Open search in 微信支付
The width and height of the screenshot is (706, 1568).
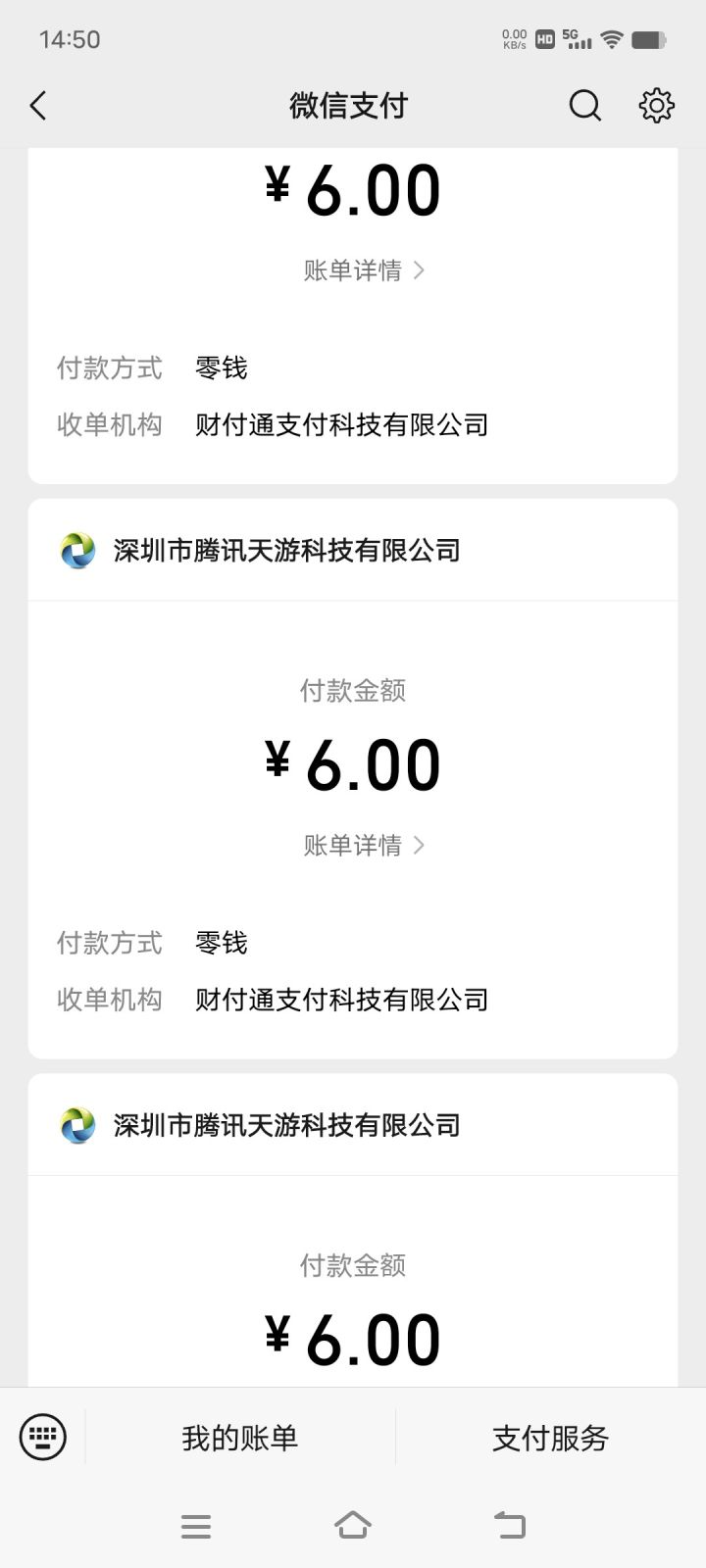tap(584, 106)
